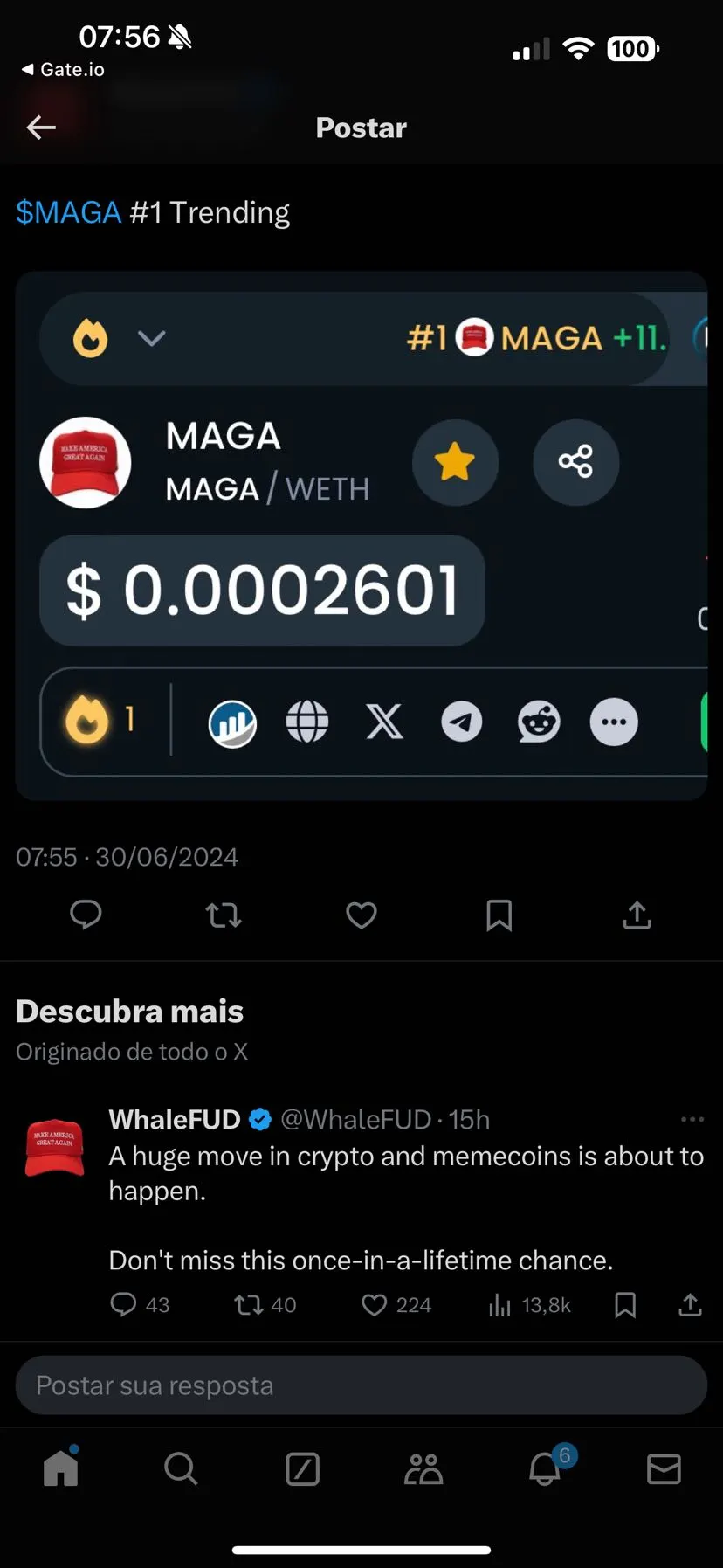View analytics for WhaleFUD's post

500,1304
